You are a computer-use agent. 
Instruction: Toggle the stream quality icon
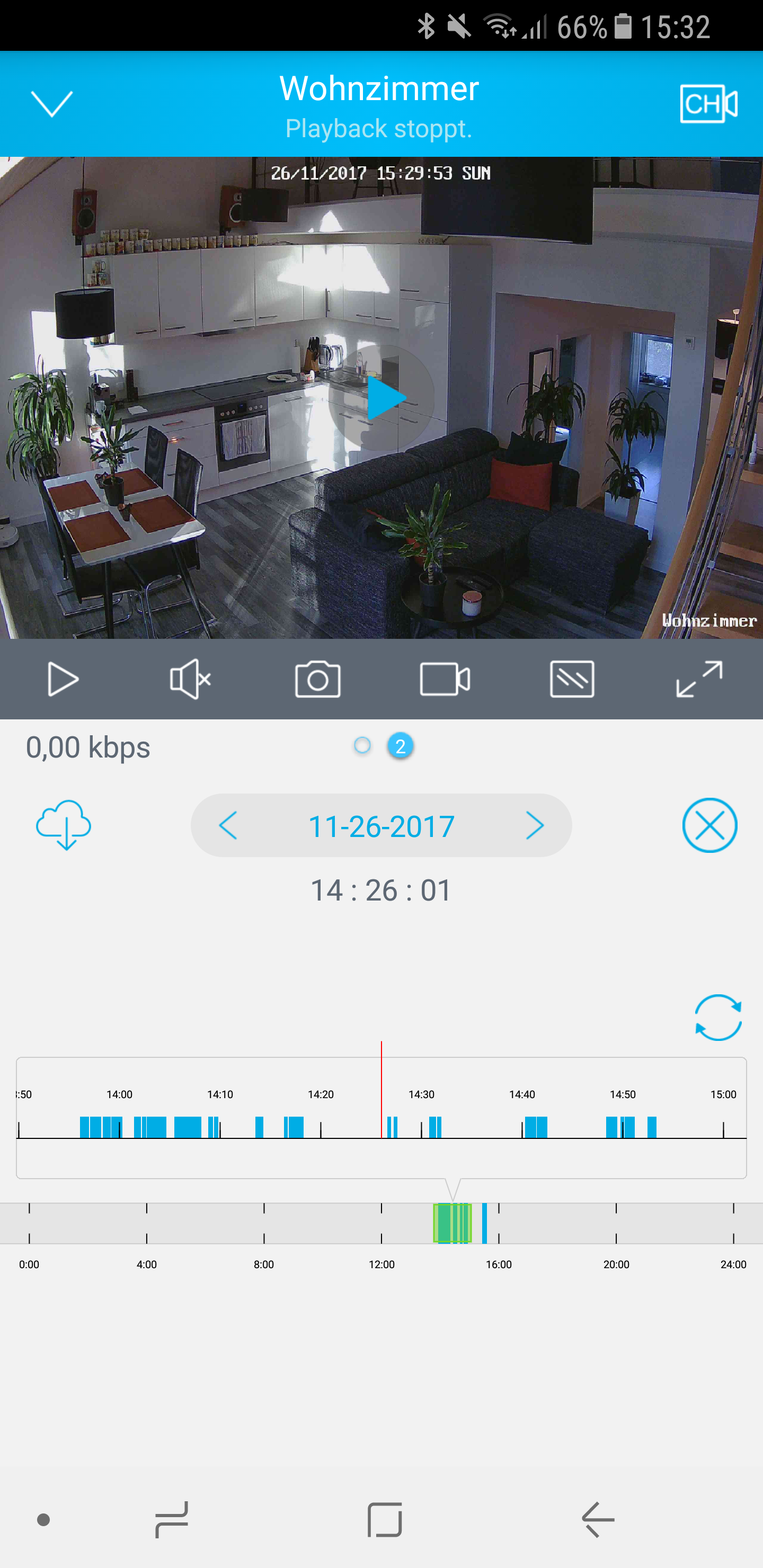pos(572,679)
